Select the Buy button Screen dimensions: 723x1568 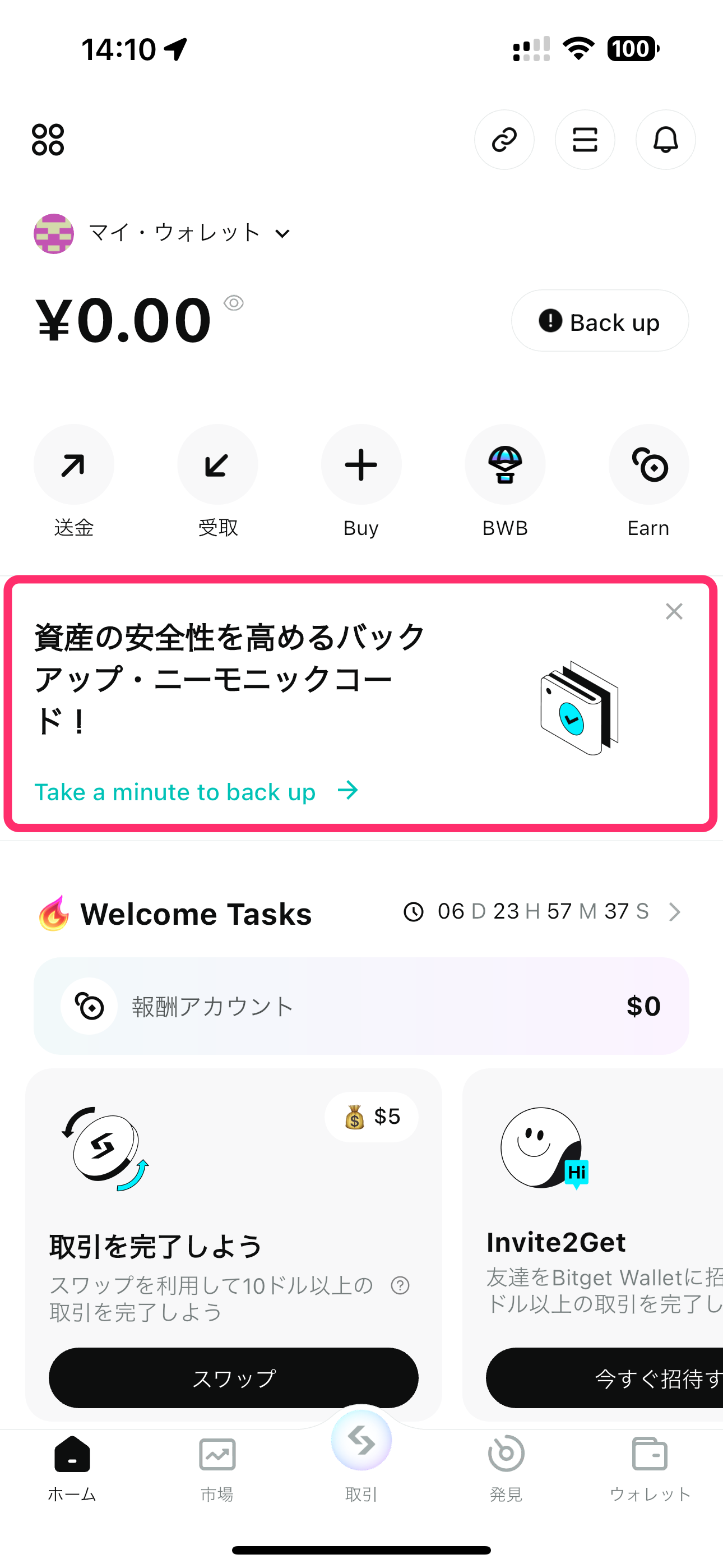(361, 465)
